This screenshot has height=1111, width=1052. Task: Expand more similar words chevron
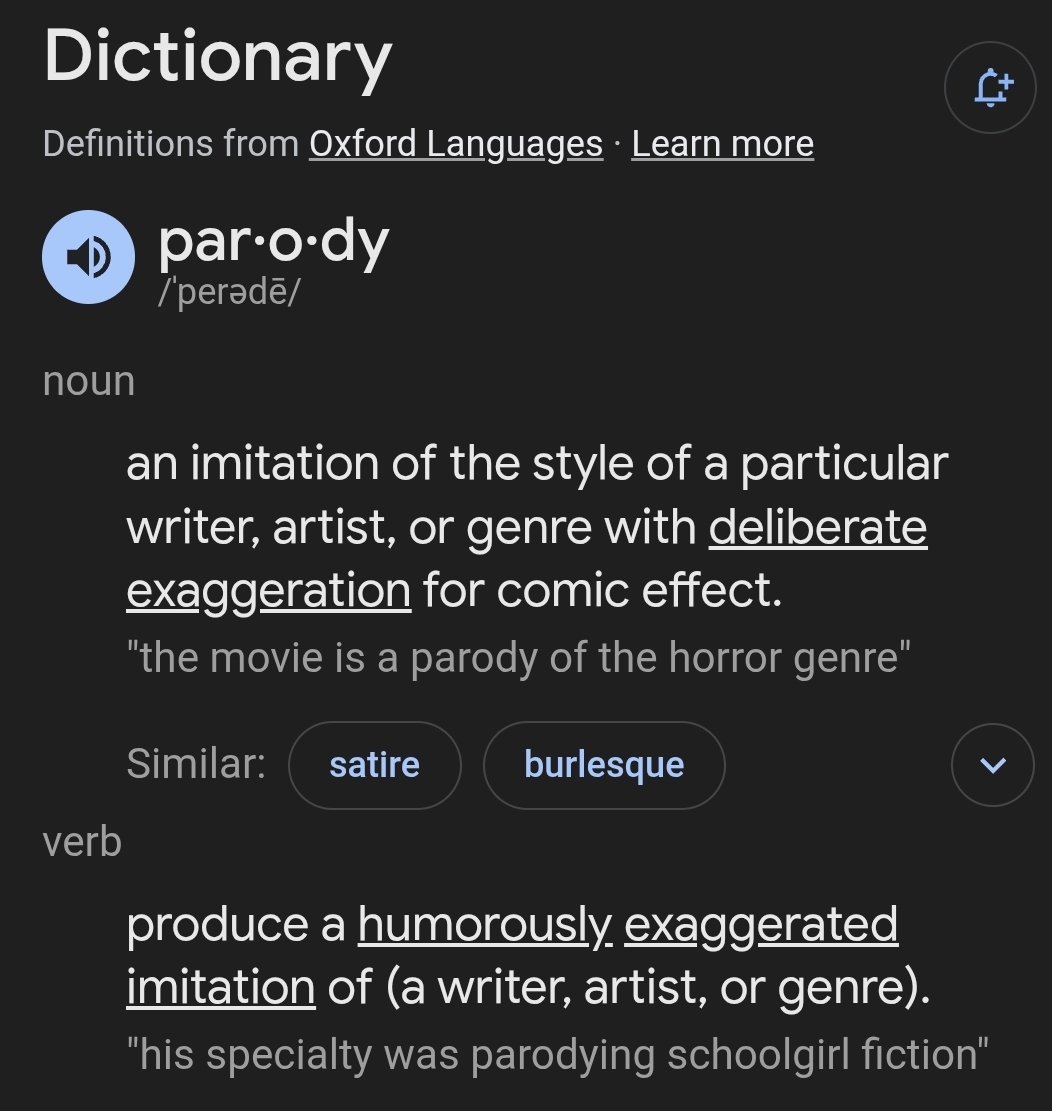pyautogui.click(x=991, y=765)
